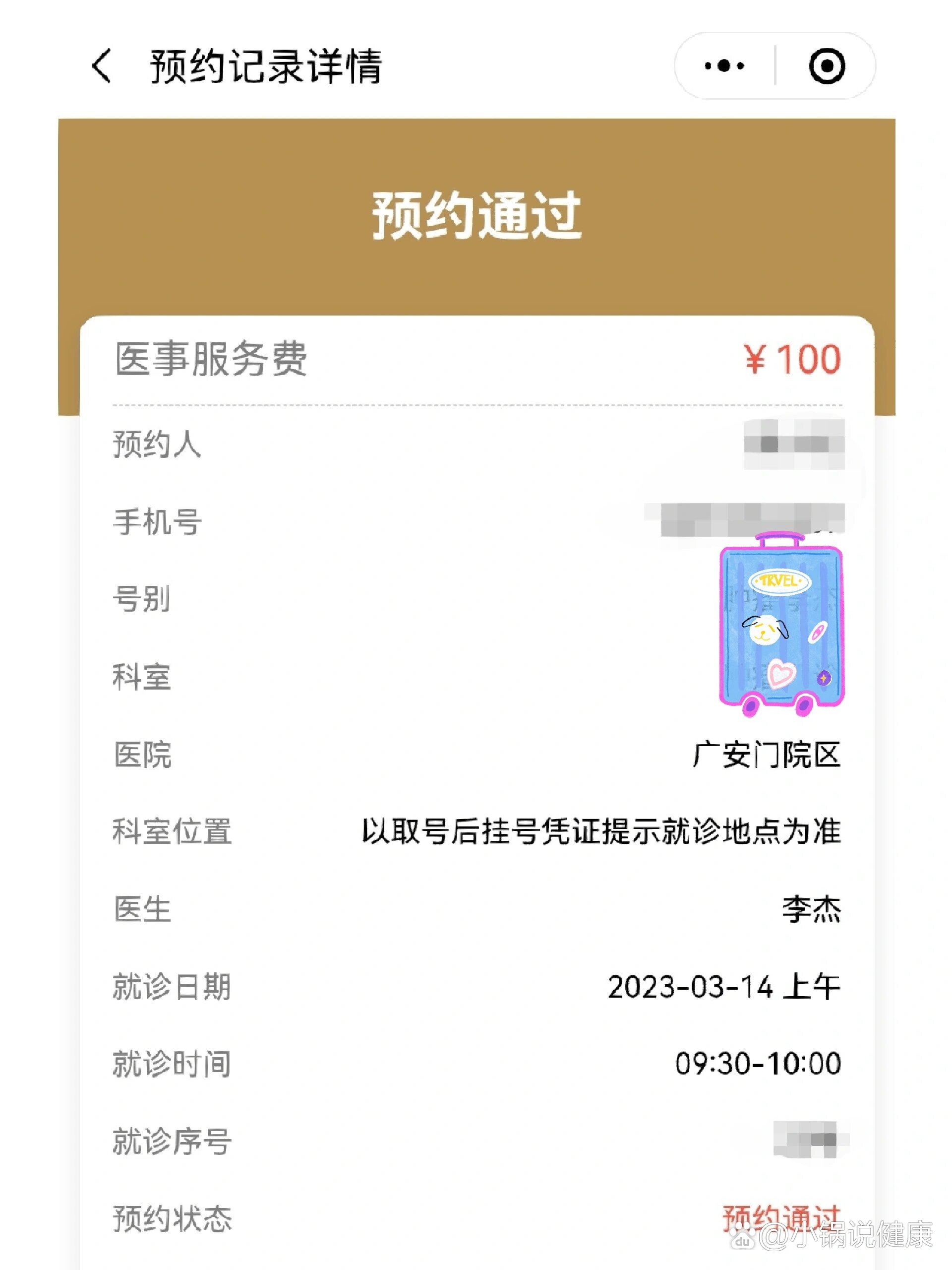
Task: Close the mini program via the circle button
Action: (827, 66)
